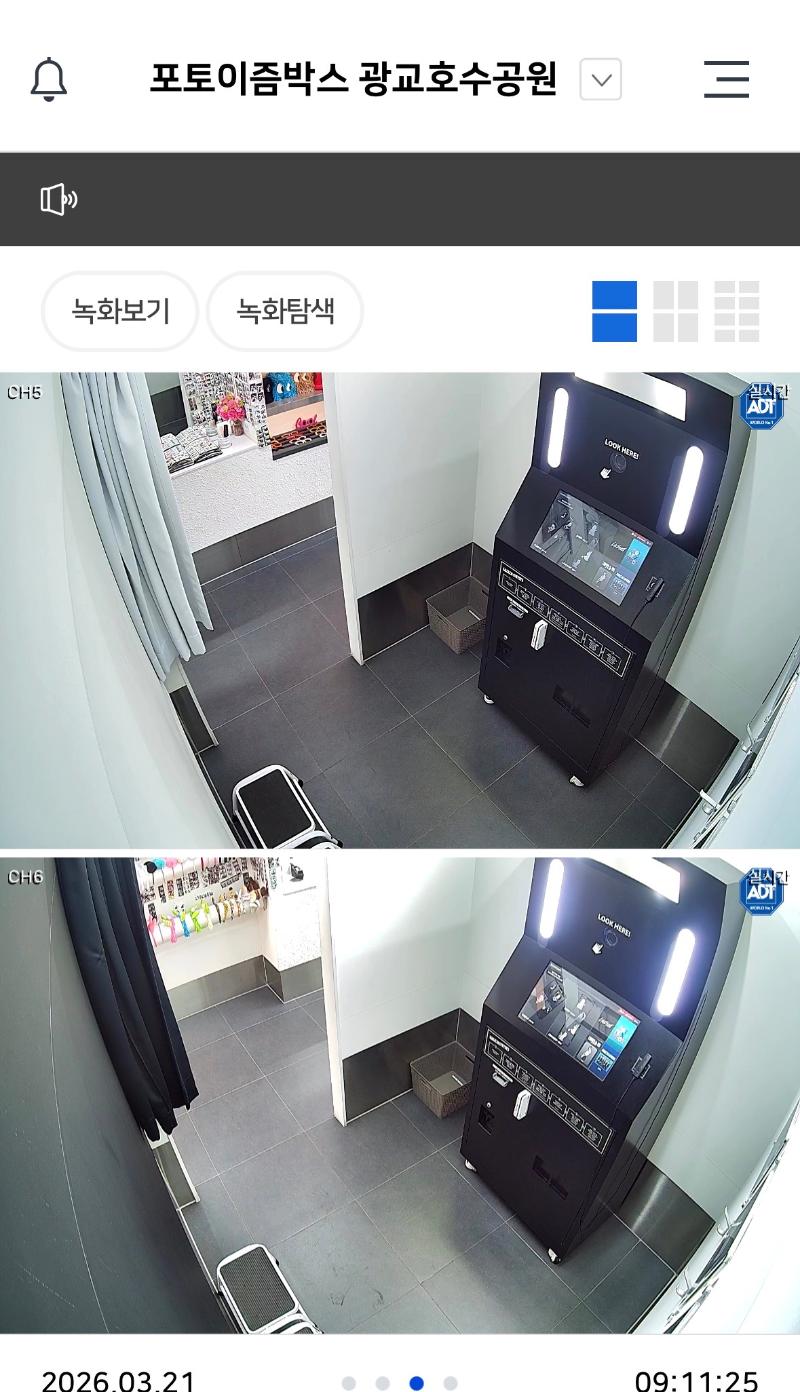800x1392 pixels.
Task: Open the hamburger menu
Action: pyautogui.click(x=726, y=79)
